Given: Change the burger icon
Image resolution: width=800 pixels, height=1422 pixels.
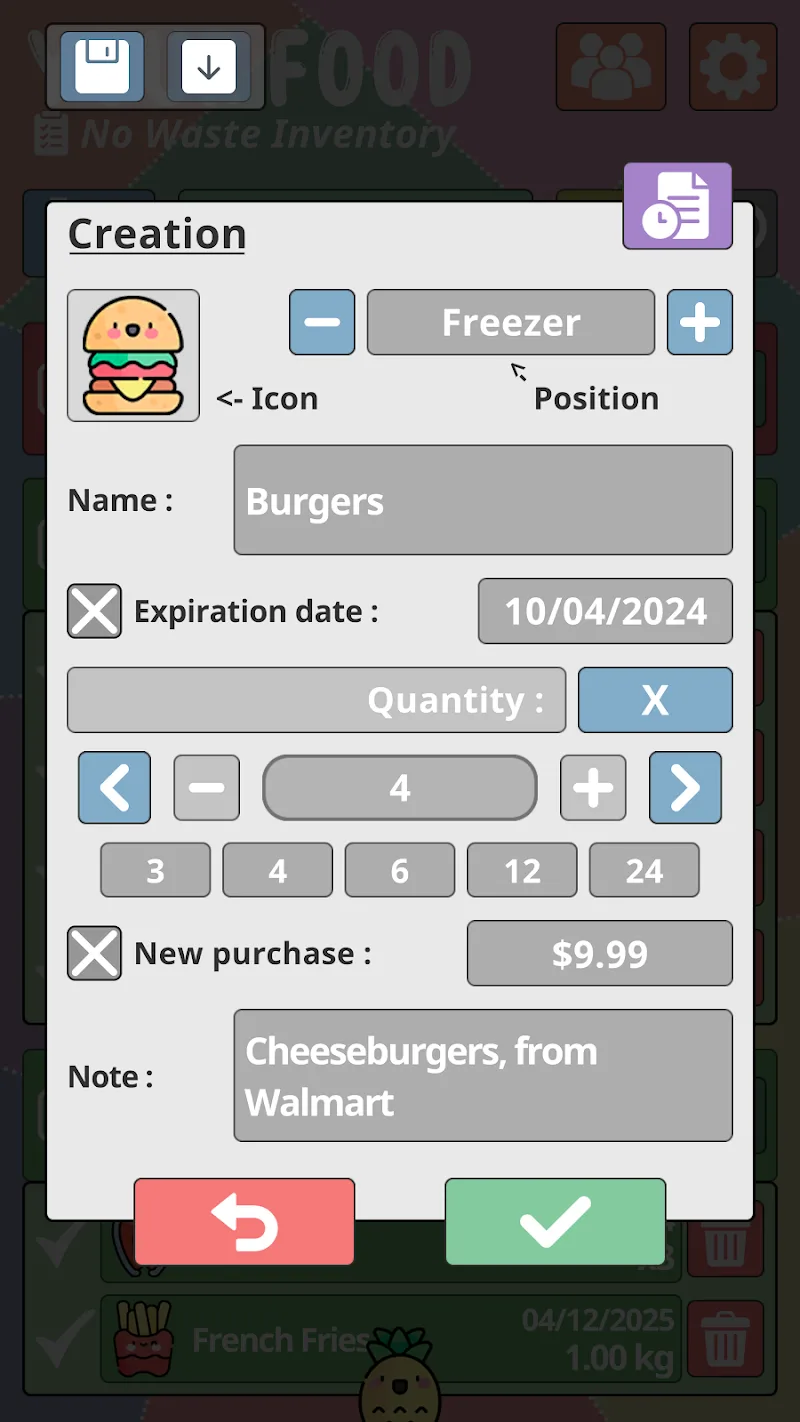Looking at the screenshot, I should click(x=133, y=356).
